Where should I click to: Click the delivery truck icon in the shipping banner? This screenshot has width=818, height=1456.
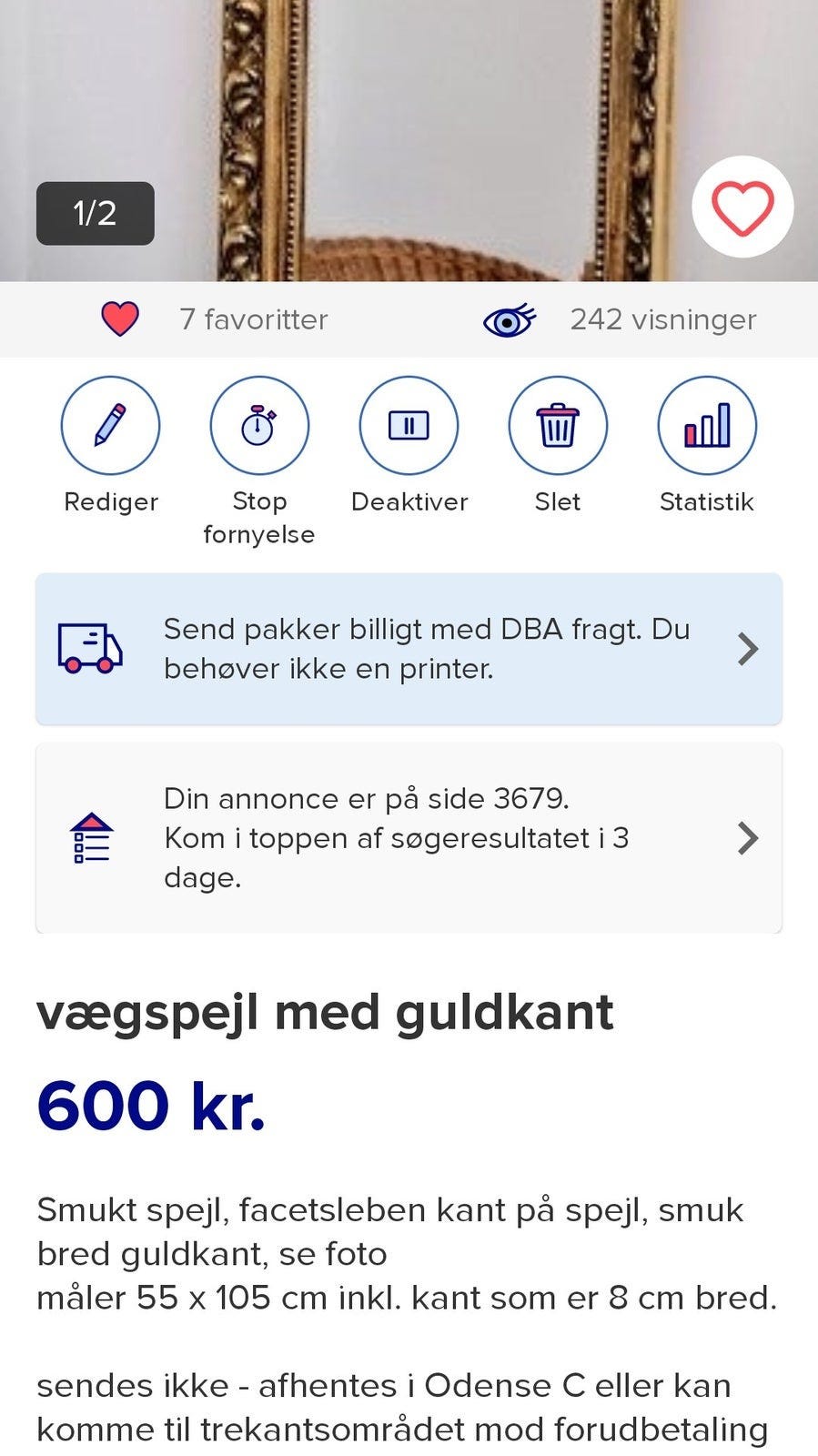88,648
